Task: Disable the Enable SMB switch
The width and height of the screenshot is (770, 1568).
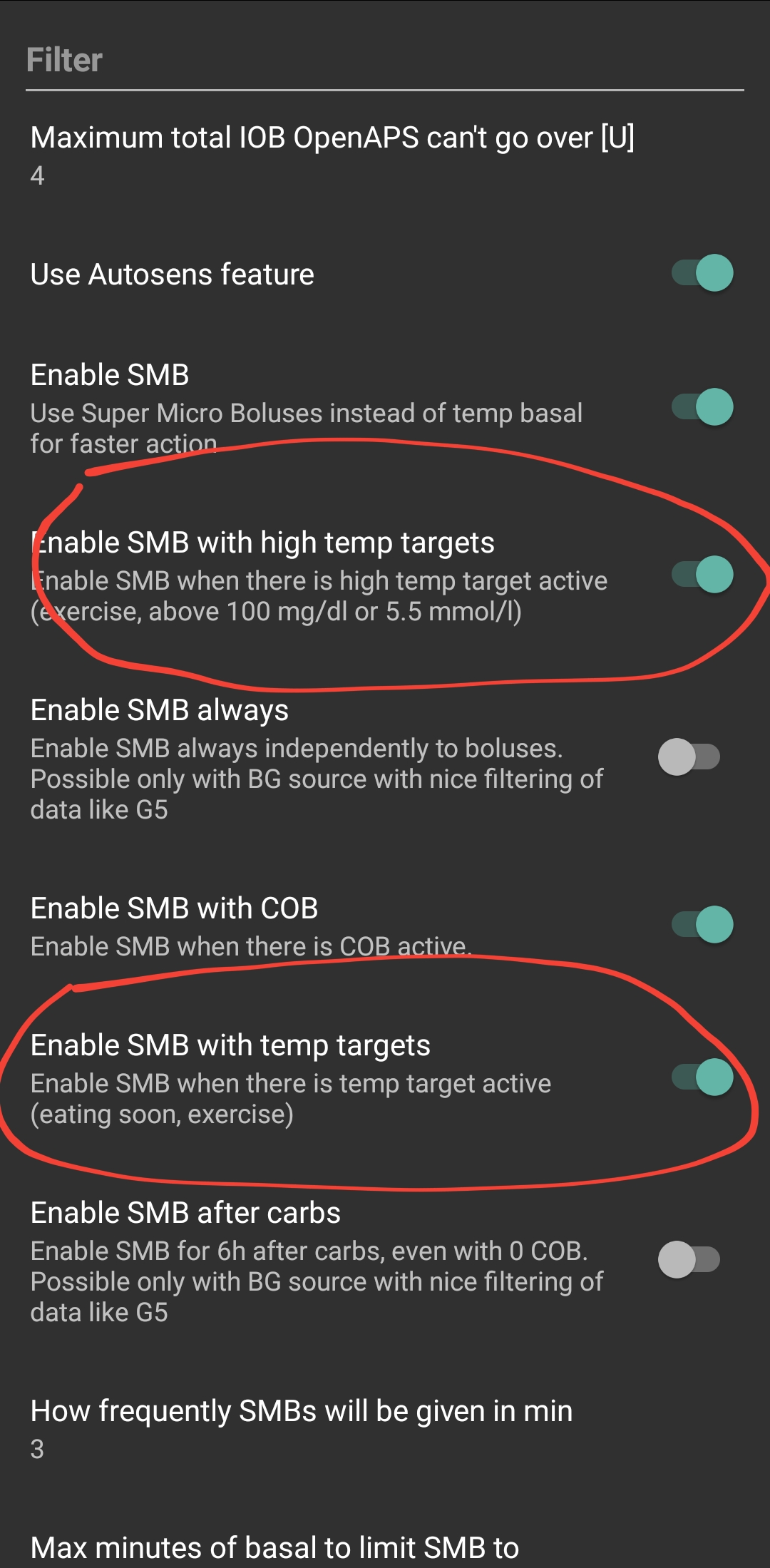Action: [x=702, y=407]
